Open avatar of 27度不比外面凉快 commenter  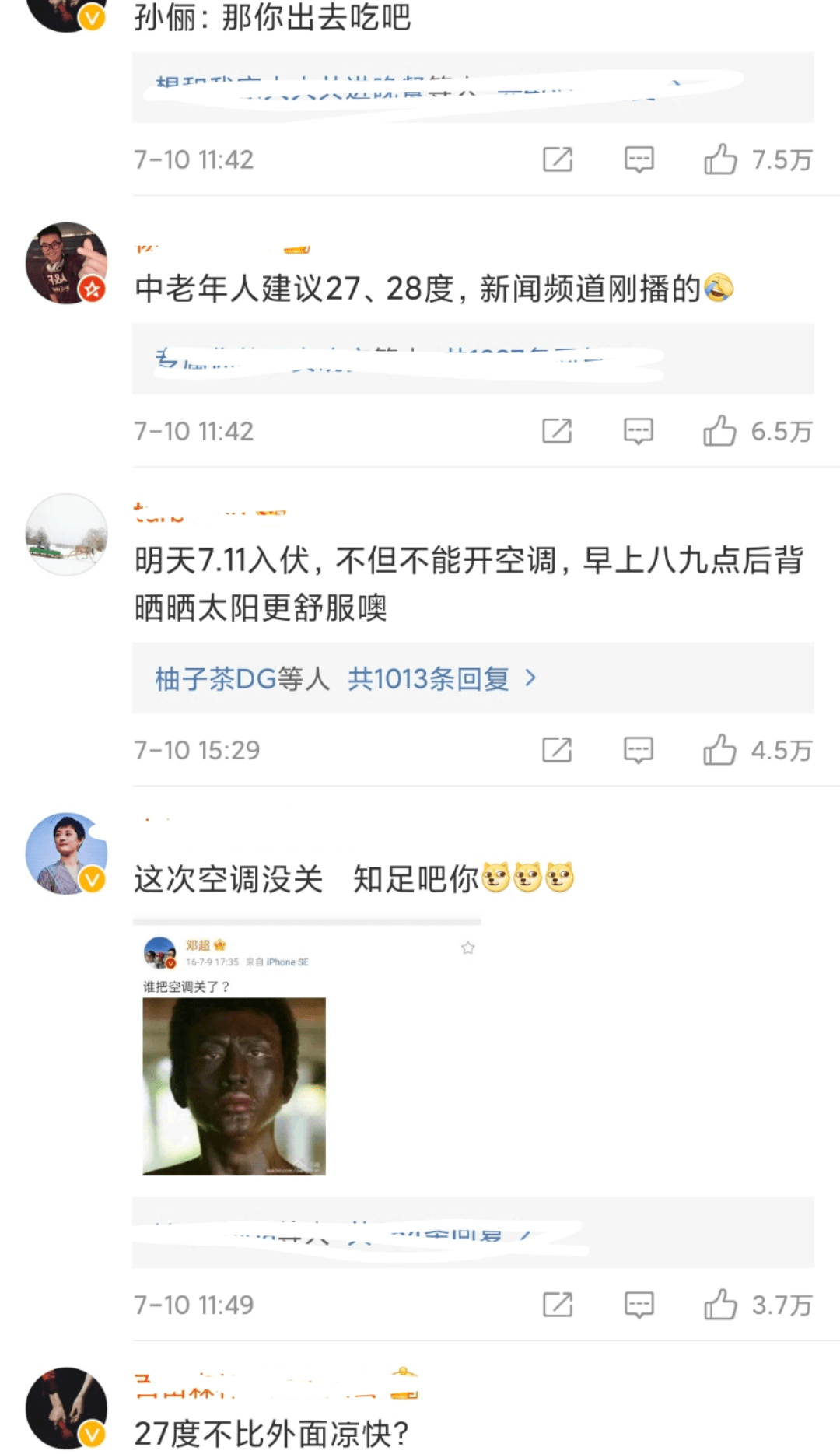[x=66, y=1407]
